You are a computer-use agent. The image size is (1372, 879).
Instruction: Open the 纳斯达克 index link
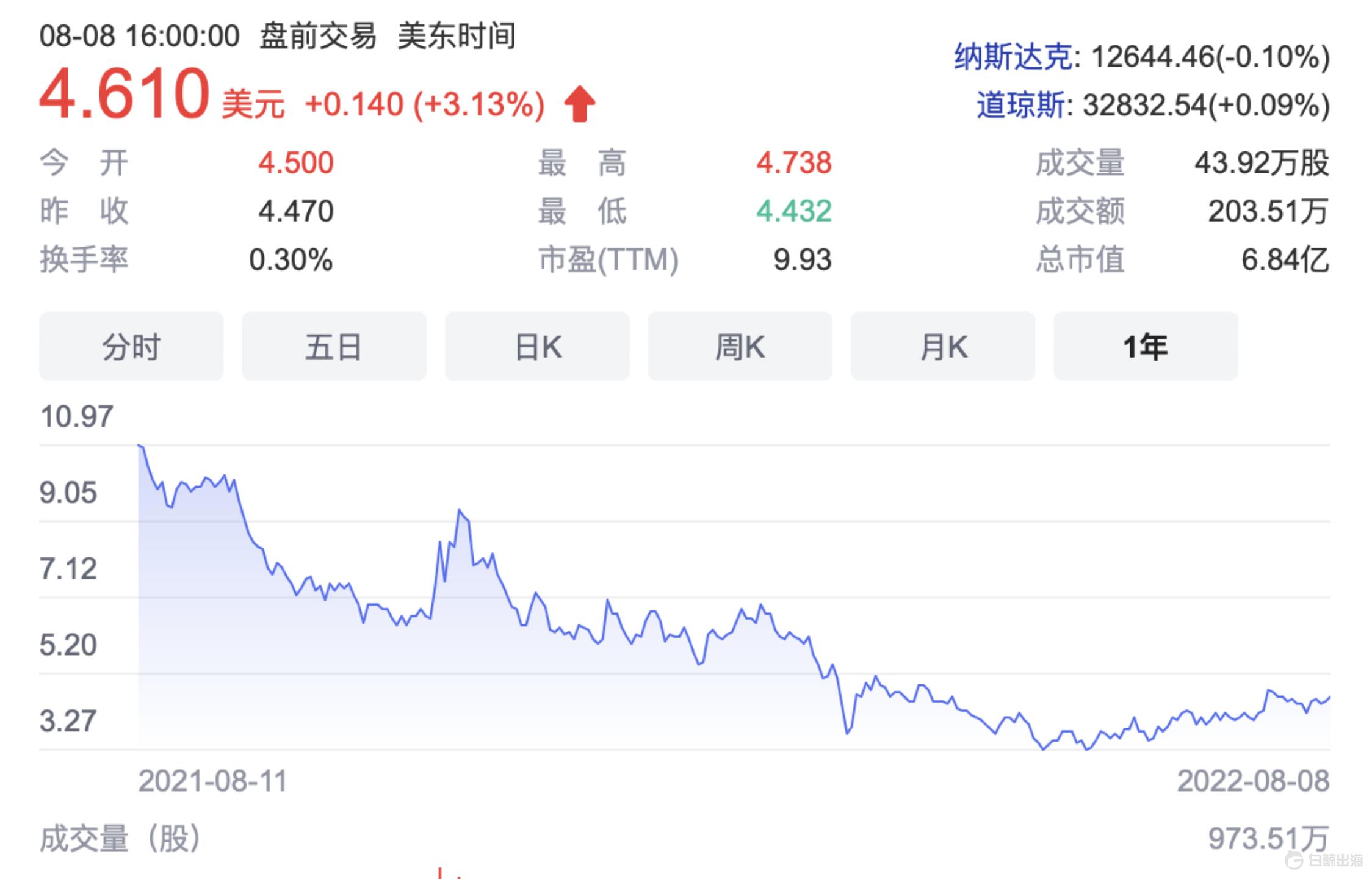click(1013, 57)
